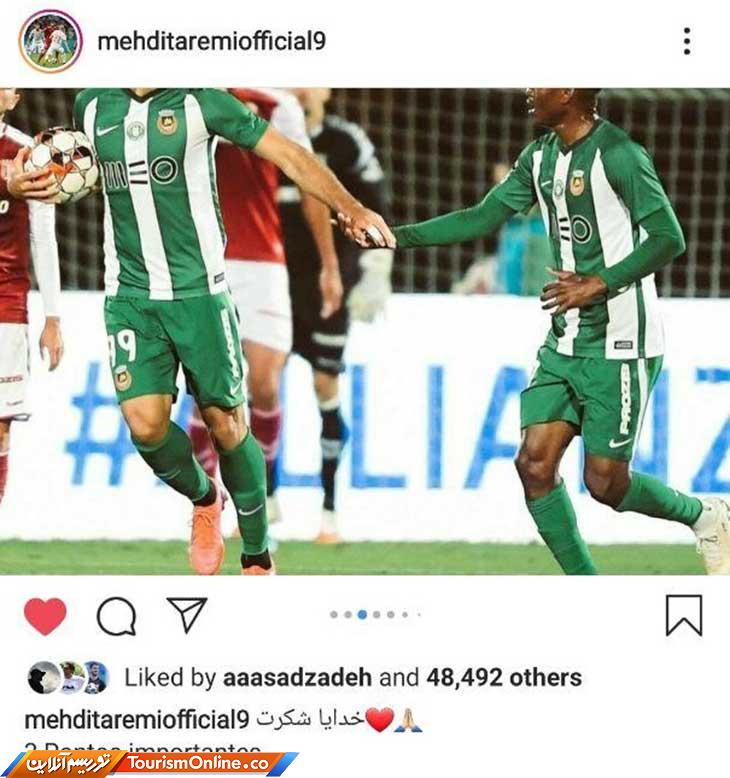Open mehditaremiofficial9 from the caption
This screenshot has height=778, width=730.
coord(136,719)
